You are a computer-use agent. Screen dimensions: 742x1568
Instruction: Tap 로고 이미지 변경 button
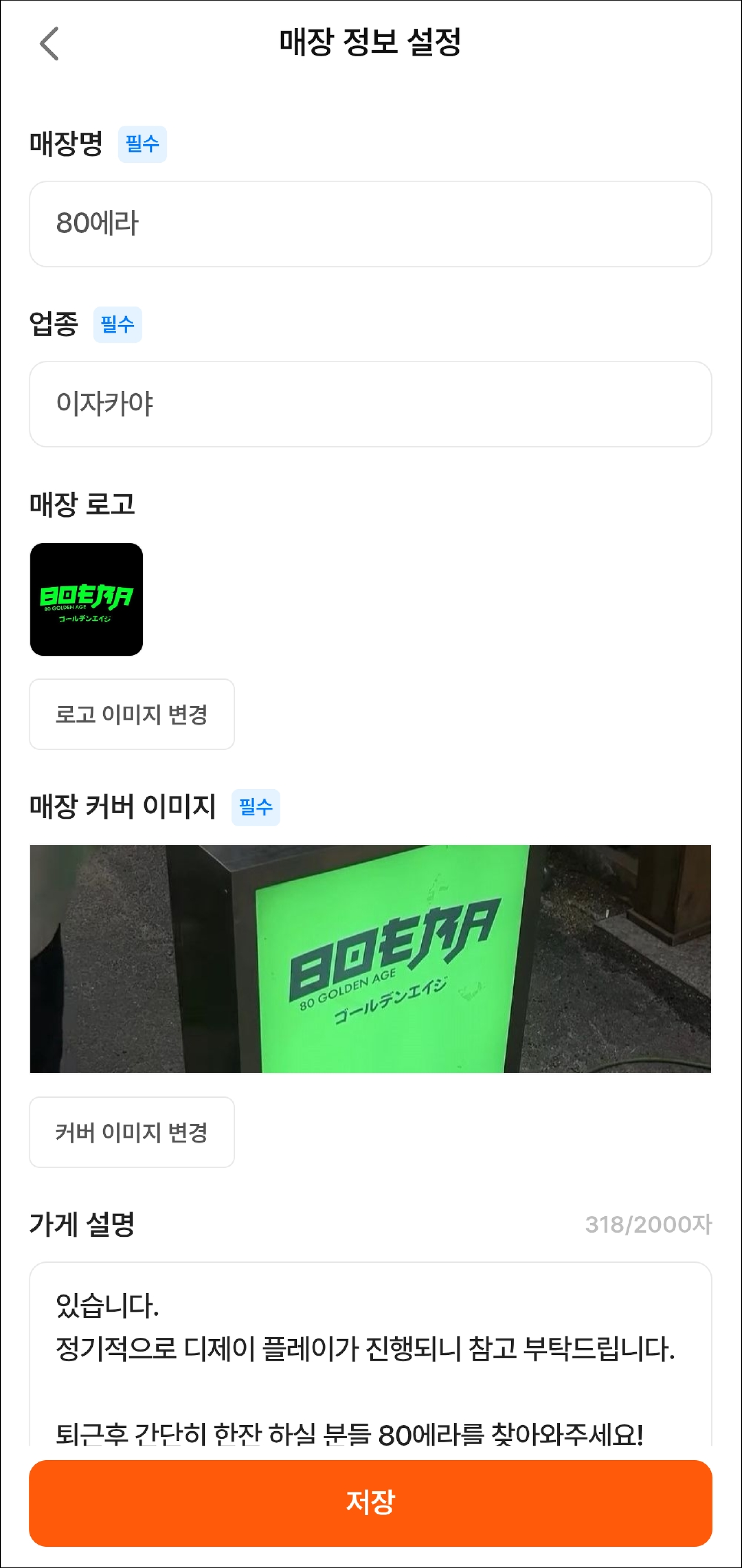tap(132, 714)
